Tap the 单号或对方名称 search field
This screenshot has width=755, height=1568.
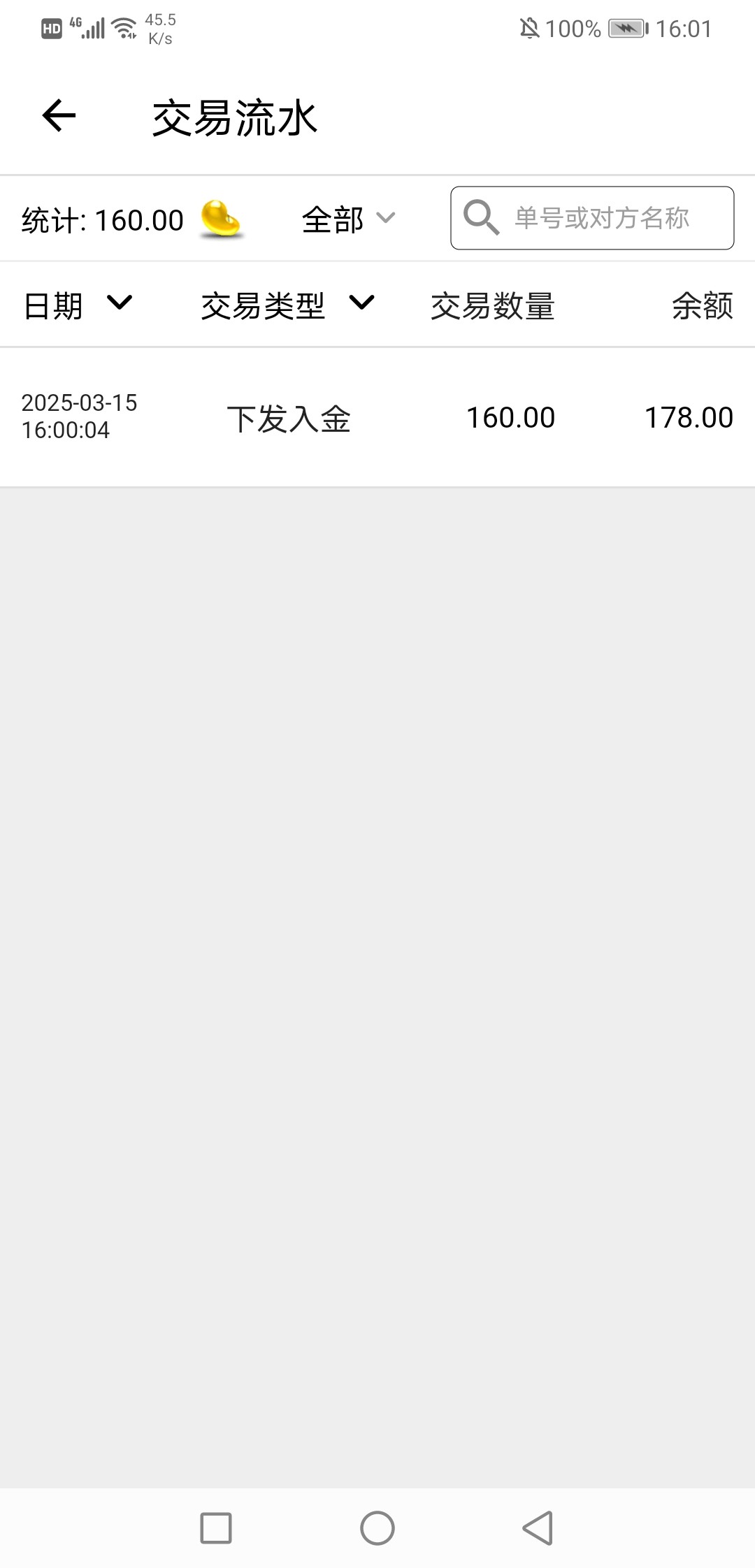[x=601, y=218]
